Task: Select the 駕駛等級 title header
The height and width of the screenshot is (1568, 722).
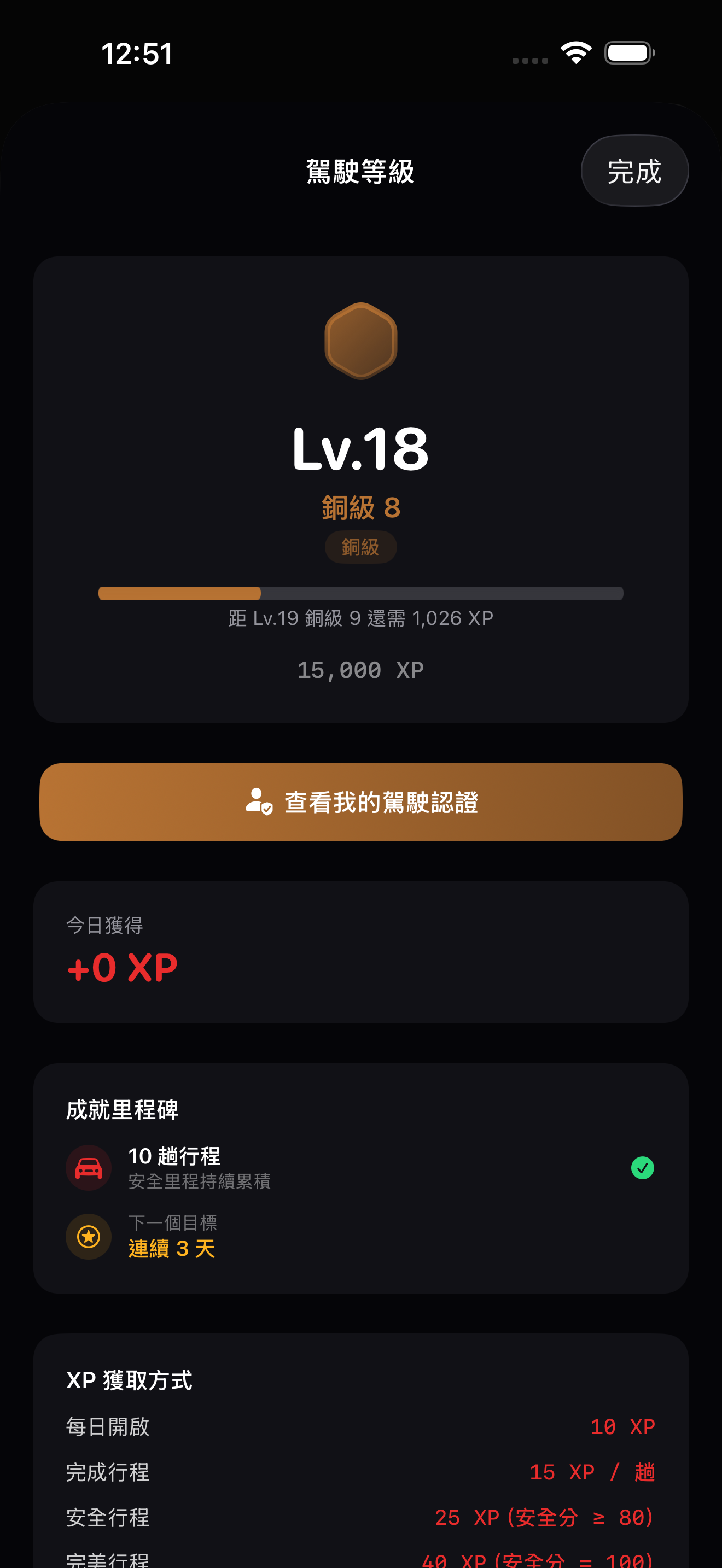Action: (360, 171)
